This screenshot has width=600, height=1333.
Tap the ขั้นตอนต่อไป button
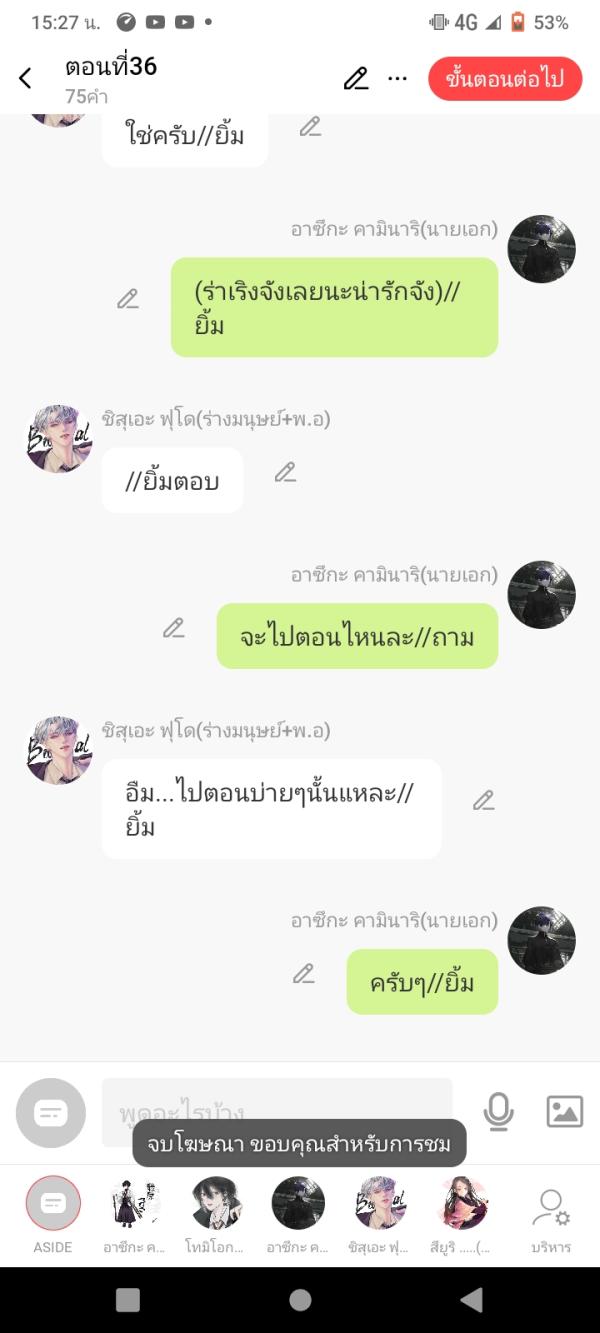pos(505,80)
